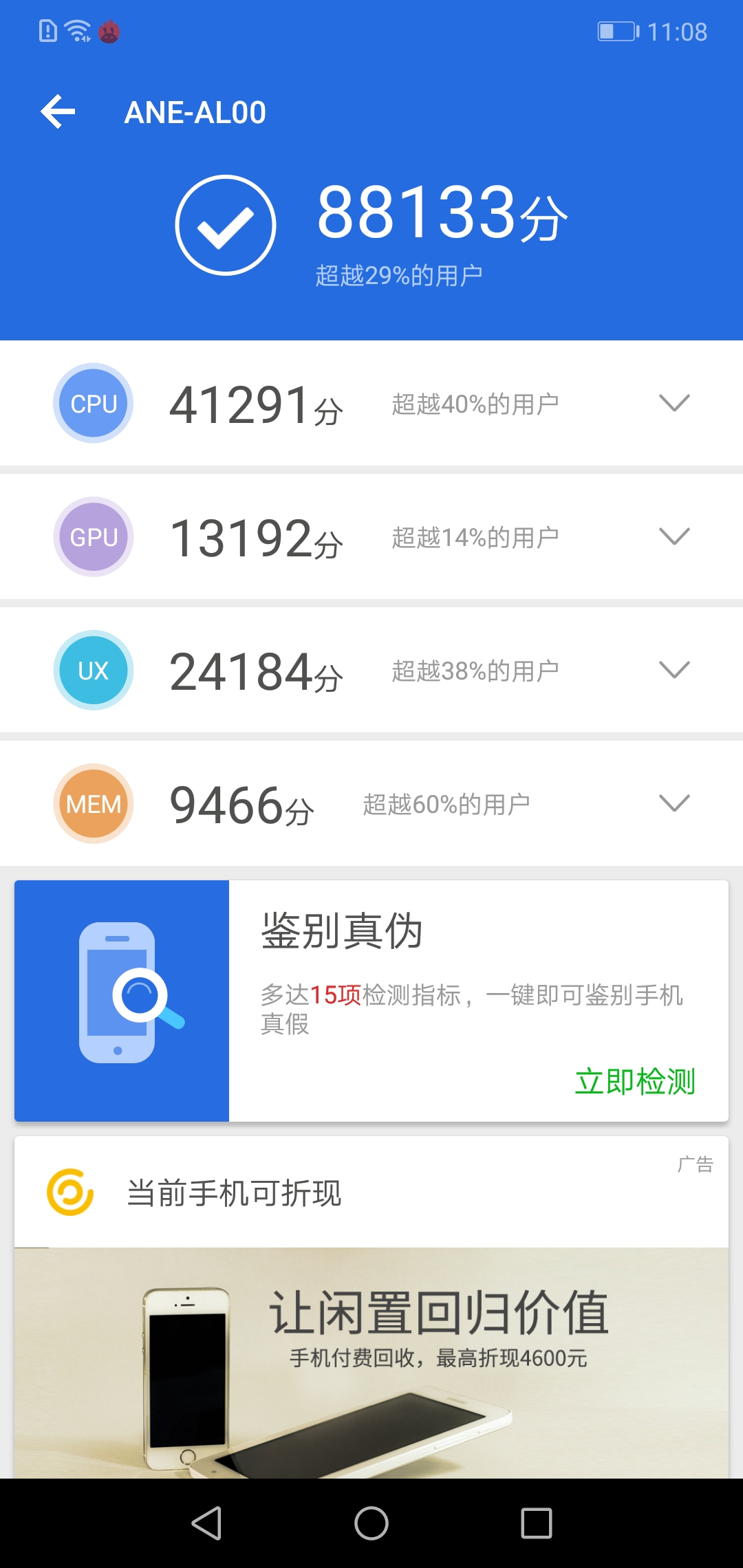Click the MEM score badge icon
Viewport: 743px width, 1568px height.
click(x=92, y=803)
